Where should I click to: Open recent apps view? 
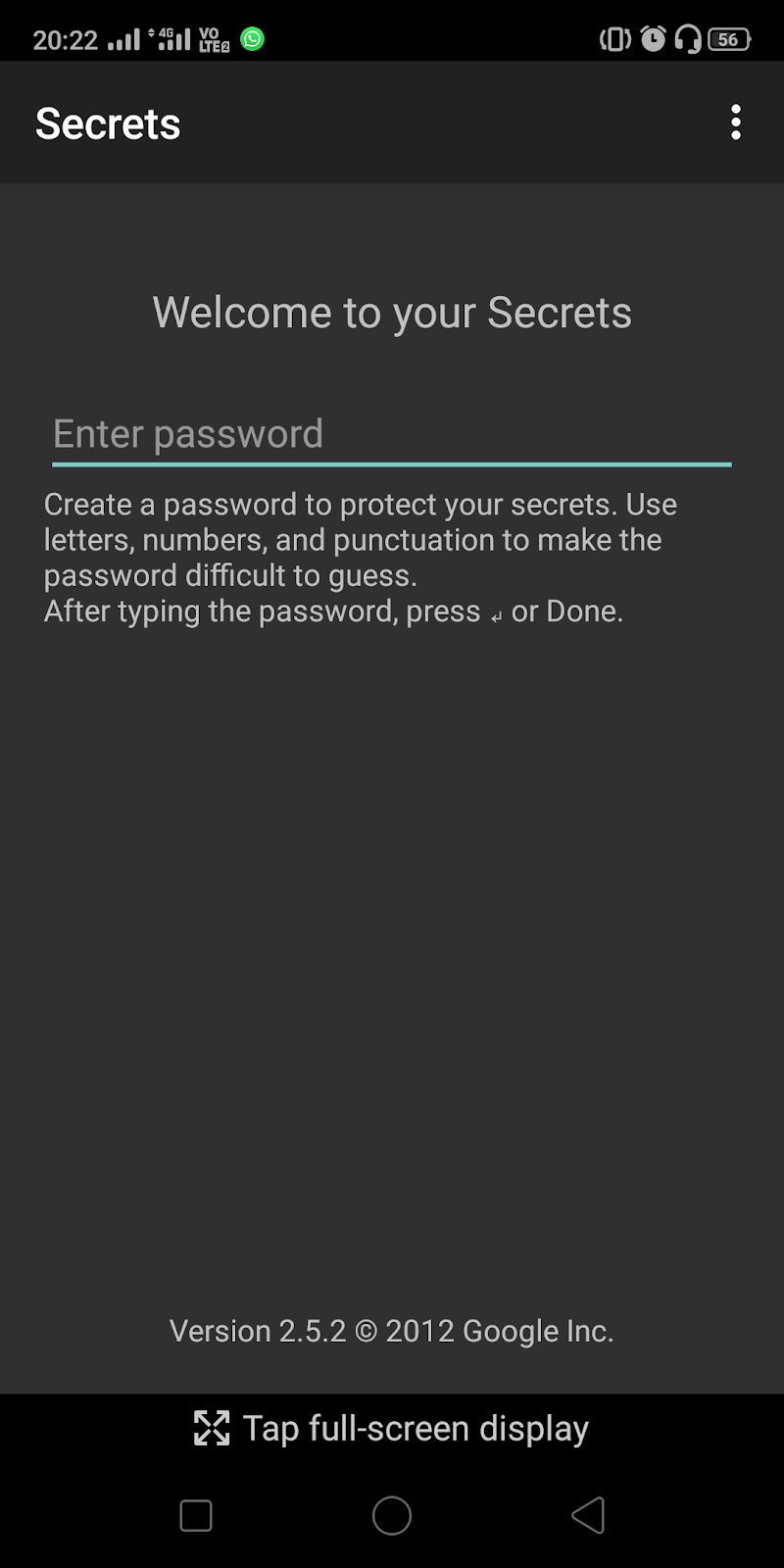[196, 1515]
